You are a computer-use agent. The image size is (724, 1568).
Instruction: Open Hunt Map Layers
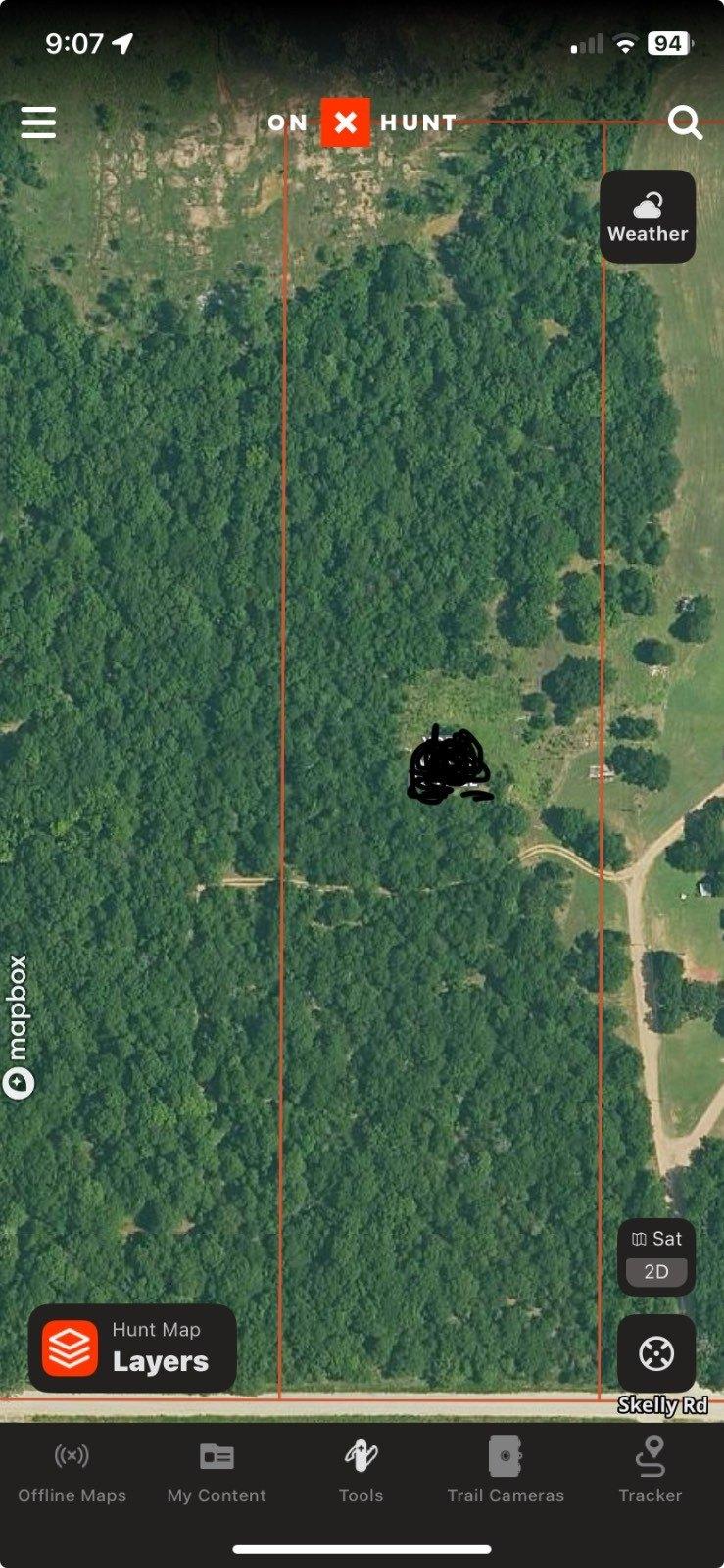[132, 1347]
